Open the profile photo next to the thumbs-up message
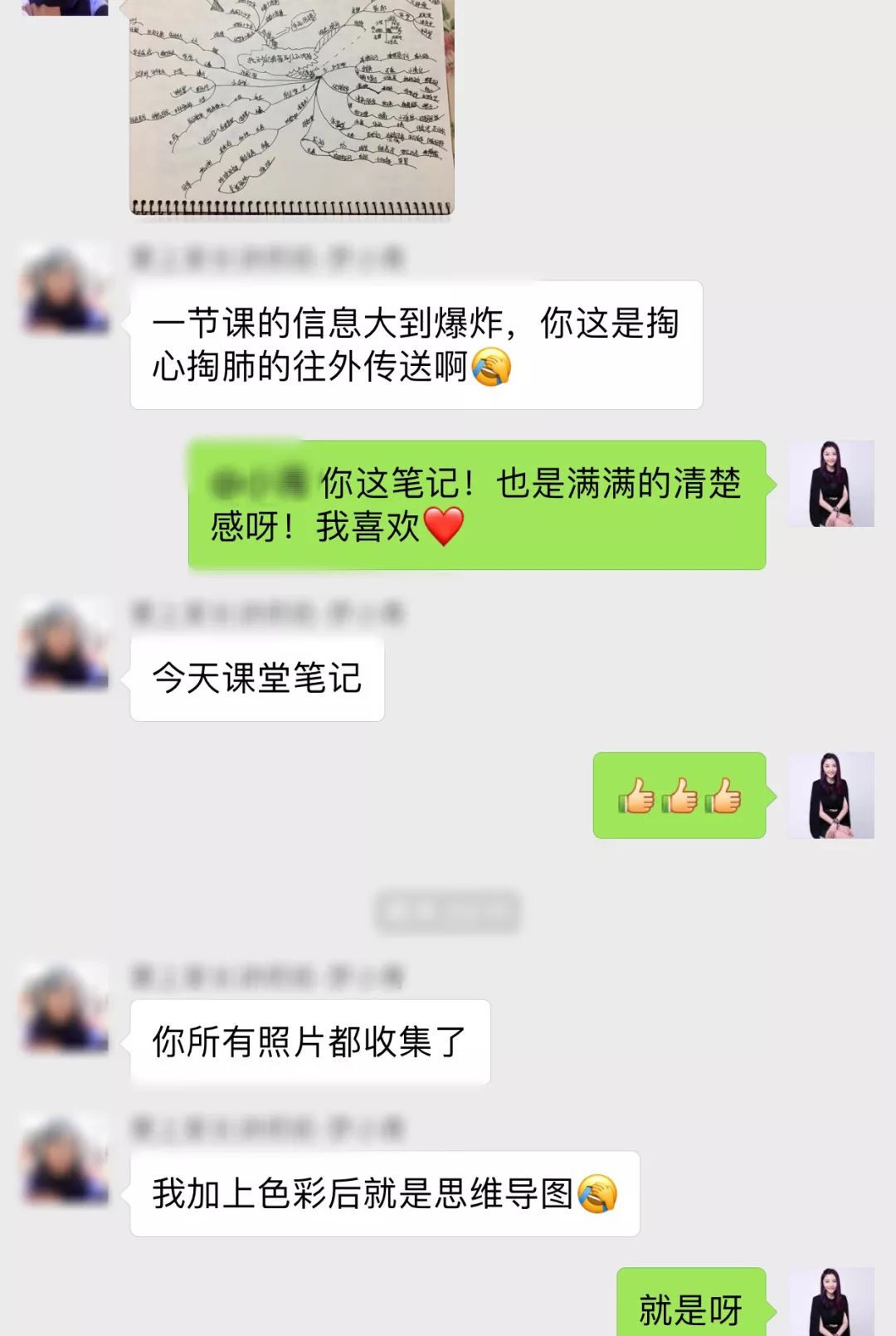 (x=830, y=795)
